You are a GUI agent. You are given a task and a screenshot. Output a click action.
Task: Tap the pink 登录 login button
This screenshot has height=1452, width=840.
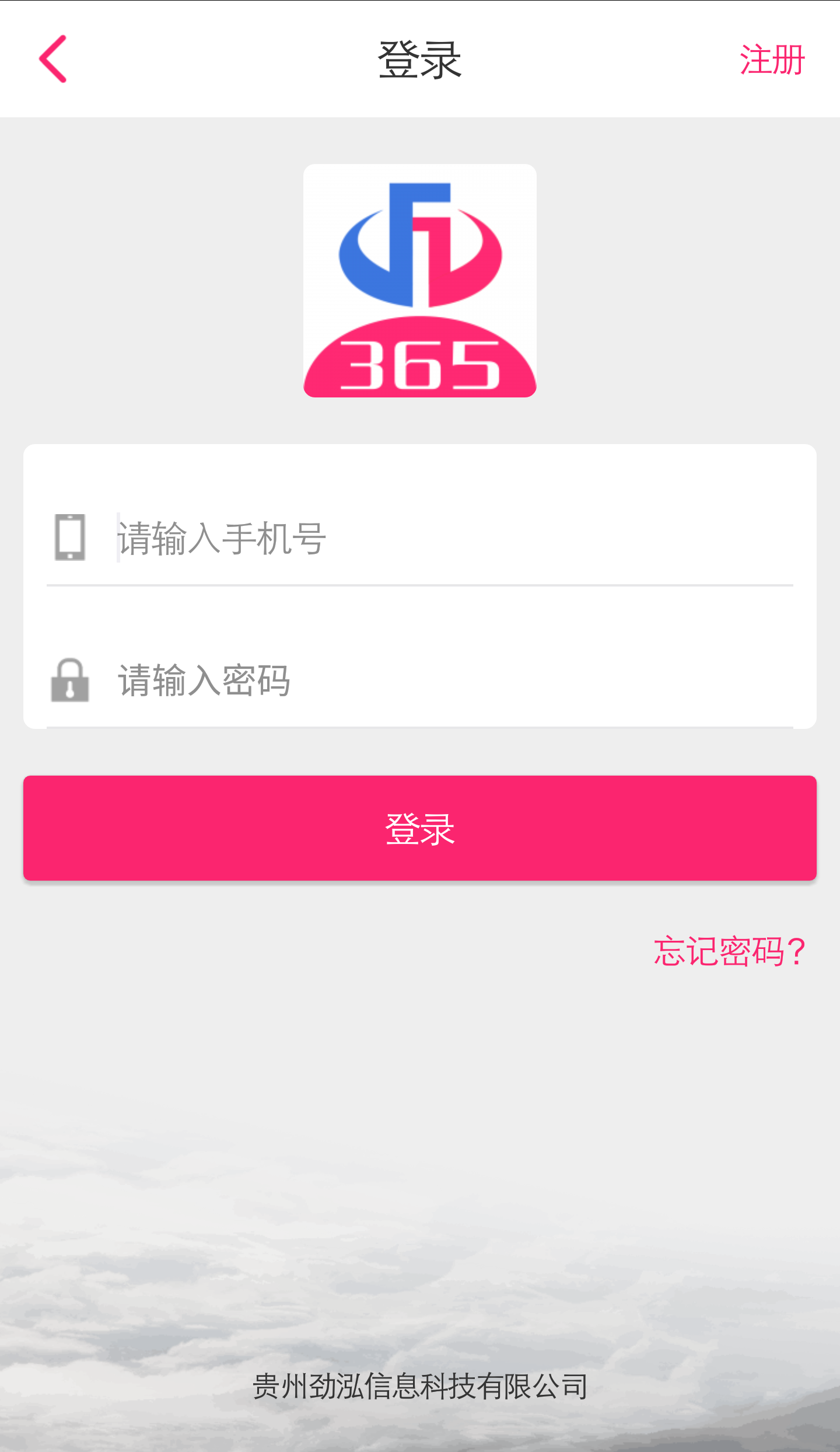coord(420,828)
